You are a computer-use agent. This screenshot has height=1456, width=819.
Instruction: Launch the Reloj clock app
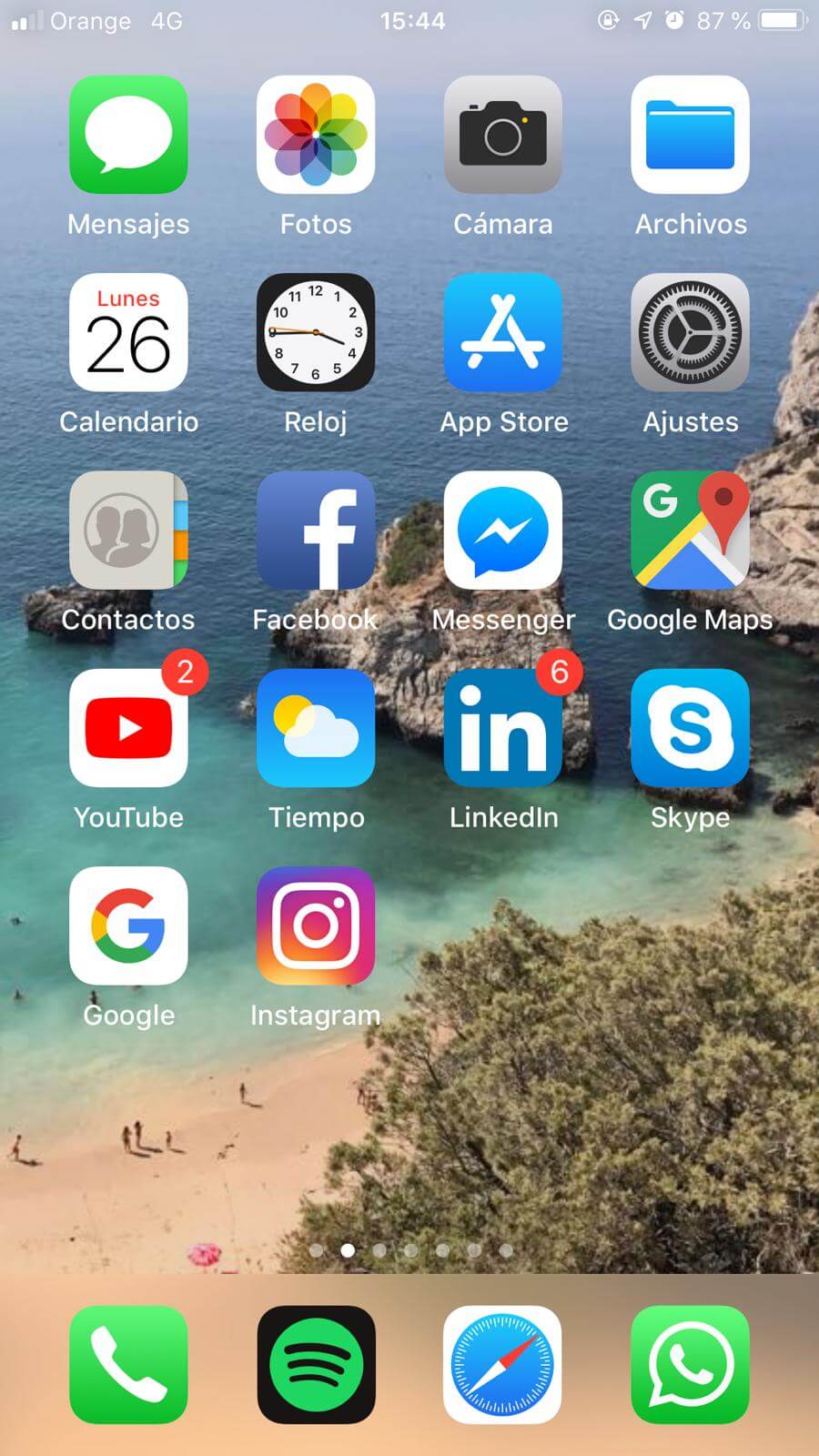tap(316, 332)
